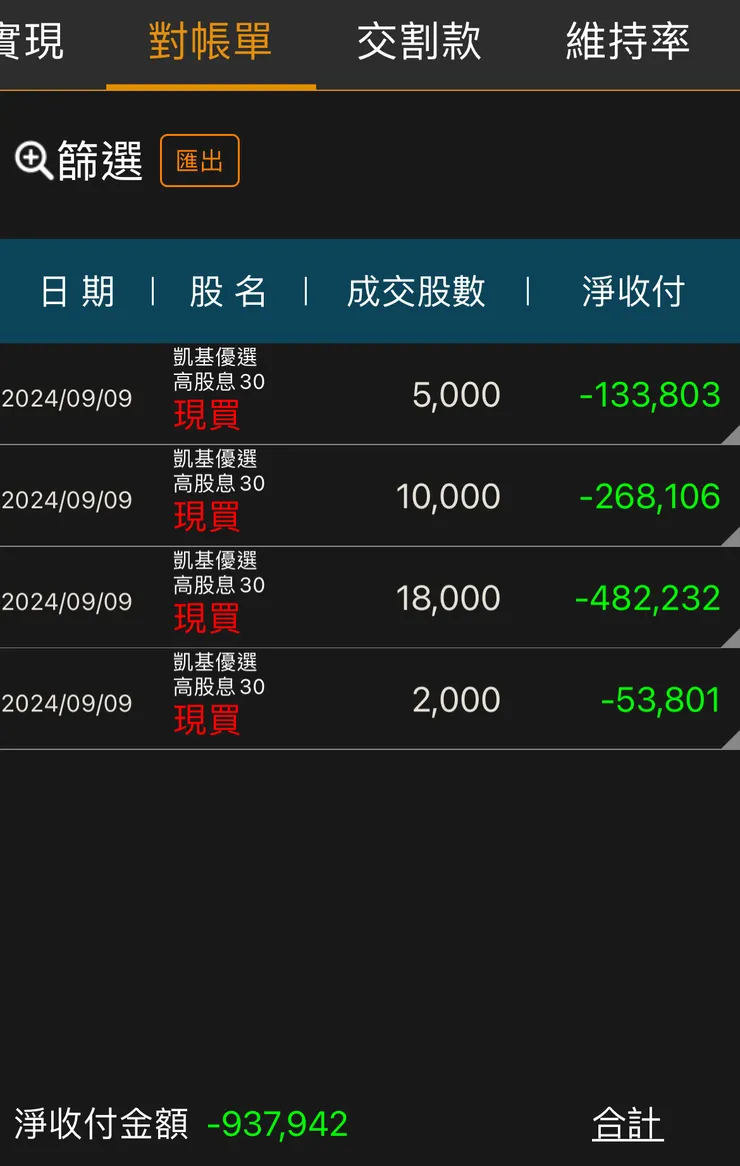Open the 維持率 tab
This screenshot has width=740, height=1166.
click(627, 43)
